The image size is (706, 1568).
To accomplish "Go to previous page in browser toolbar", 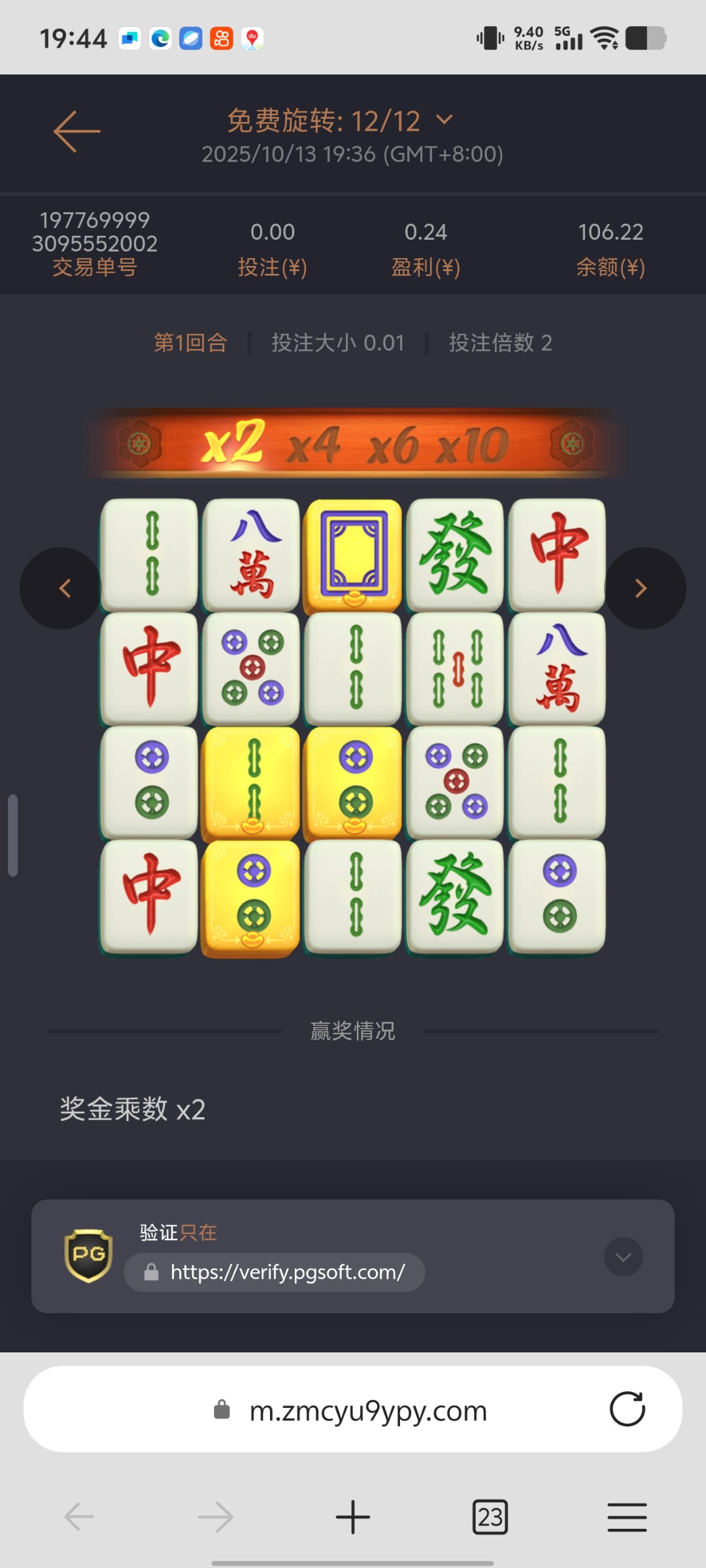I will pyautogui.click(x=79, y=1516).
